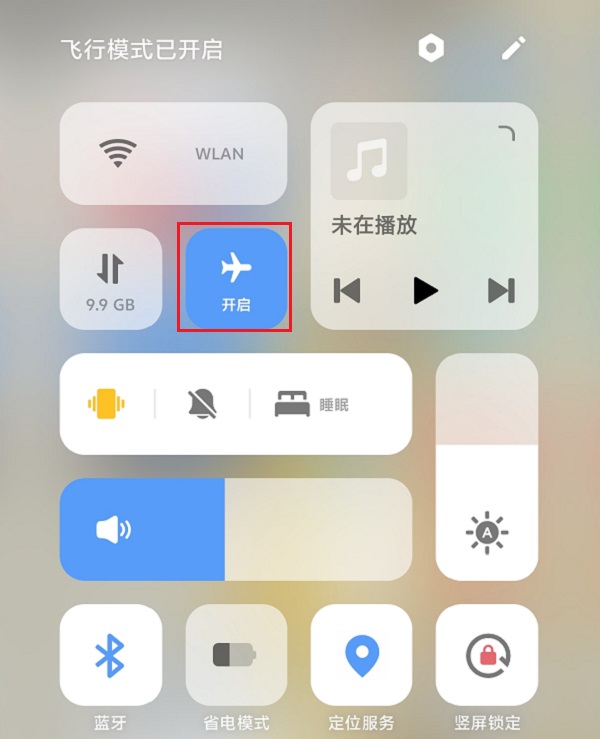Tap the volume slider bar

pyautogui.click(x=235, y=529)
